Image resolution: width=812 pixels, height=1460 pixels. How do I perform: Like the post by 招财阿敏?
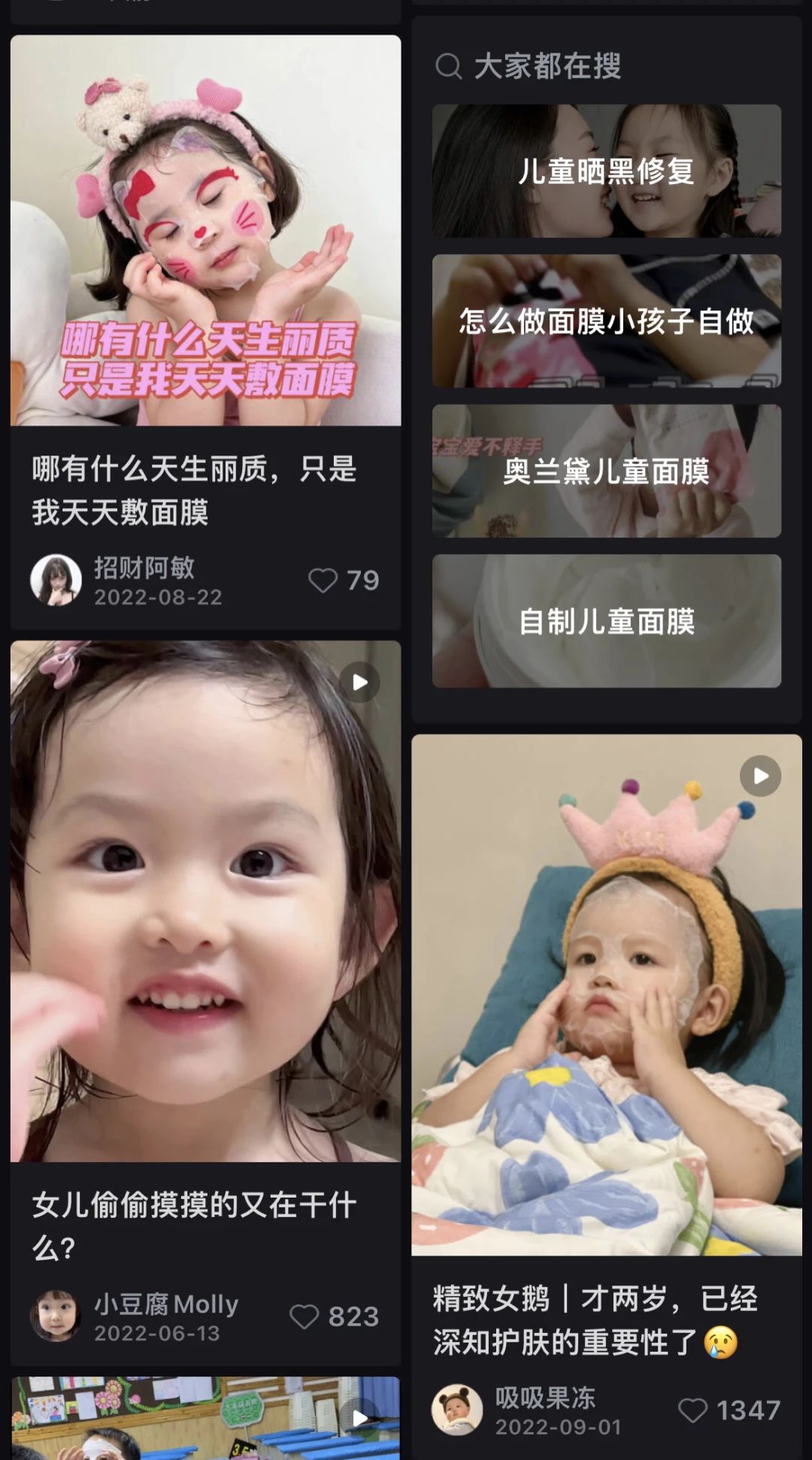(323, 580)
